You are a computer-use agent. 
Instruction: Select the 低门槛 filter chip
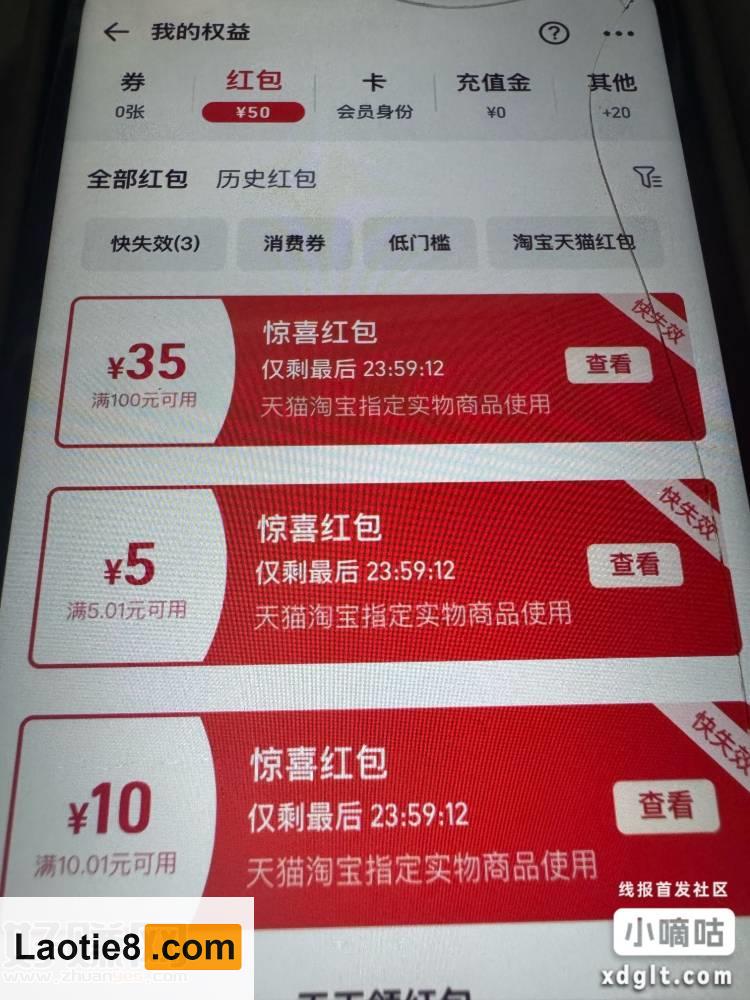pos(420,242)
